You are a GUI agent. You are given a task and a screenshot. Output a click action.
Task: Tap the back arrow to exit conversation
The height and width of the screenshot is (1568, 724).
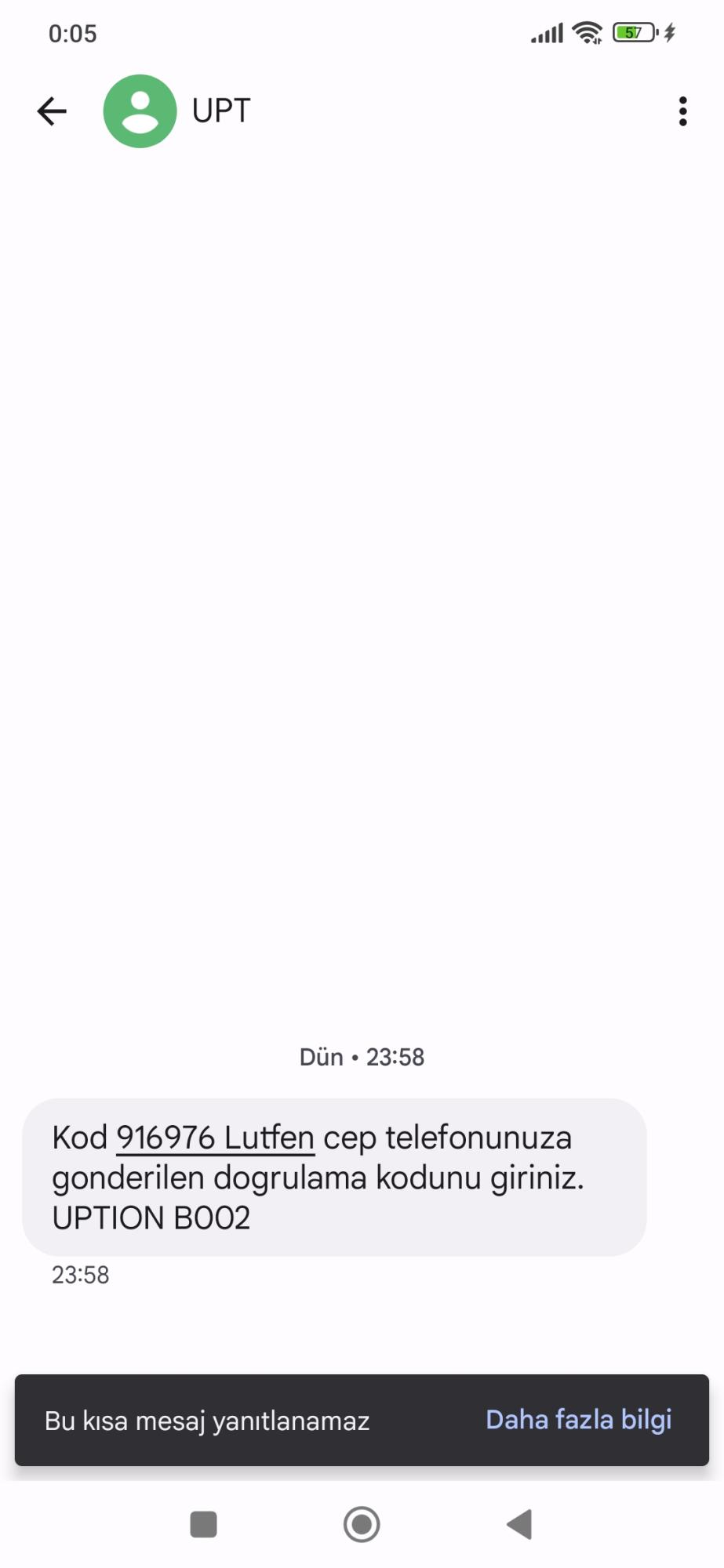tap(51, 111)
